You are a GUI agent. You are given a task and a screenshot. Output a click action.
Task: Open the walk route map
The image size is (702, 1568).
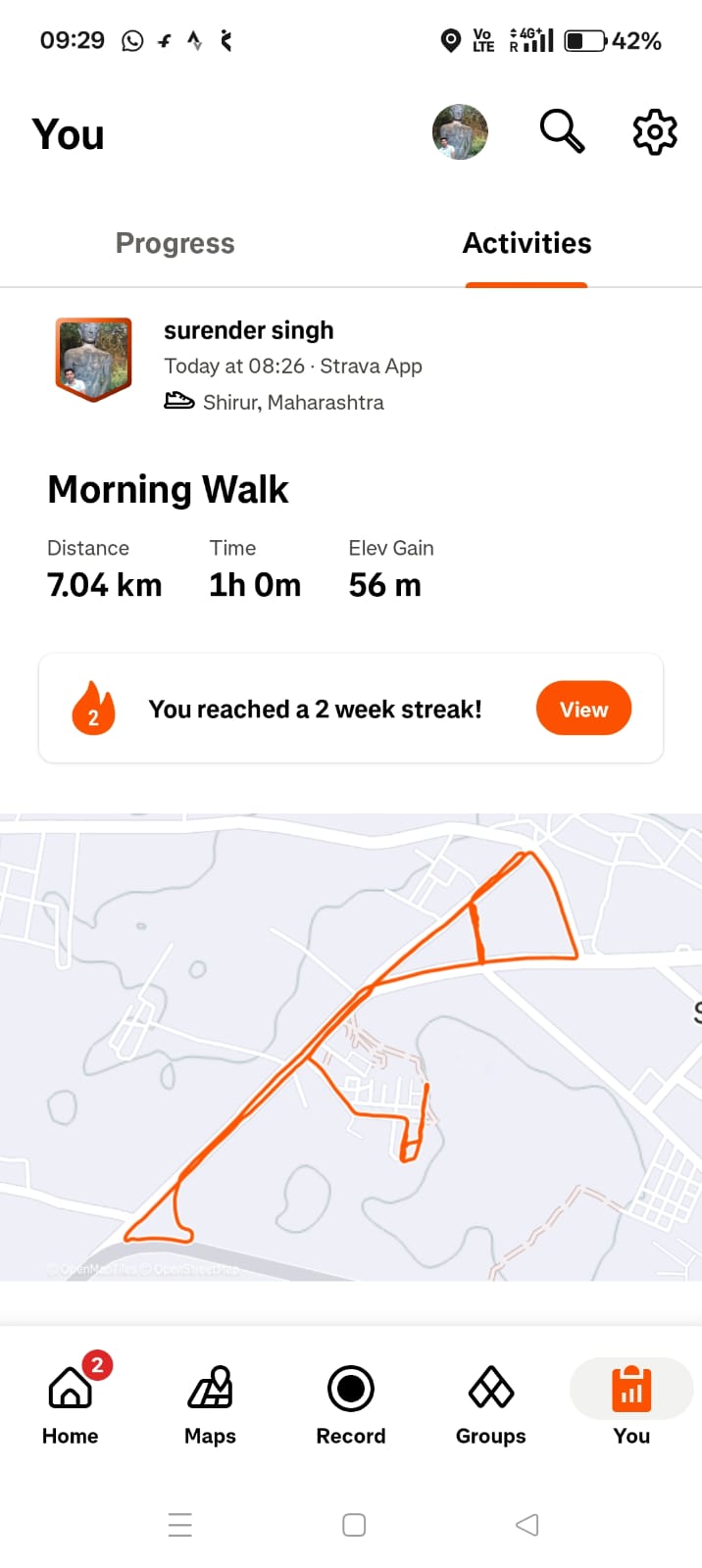tap(351, 1046)
